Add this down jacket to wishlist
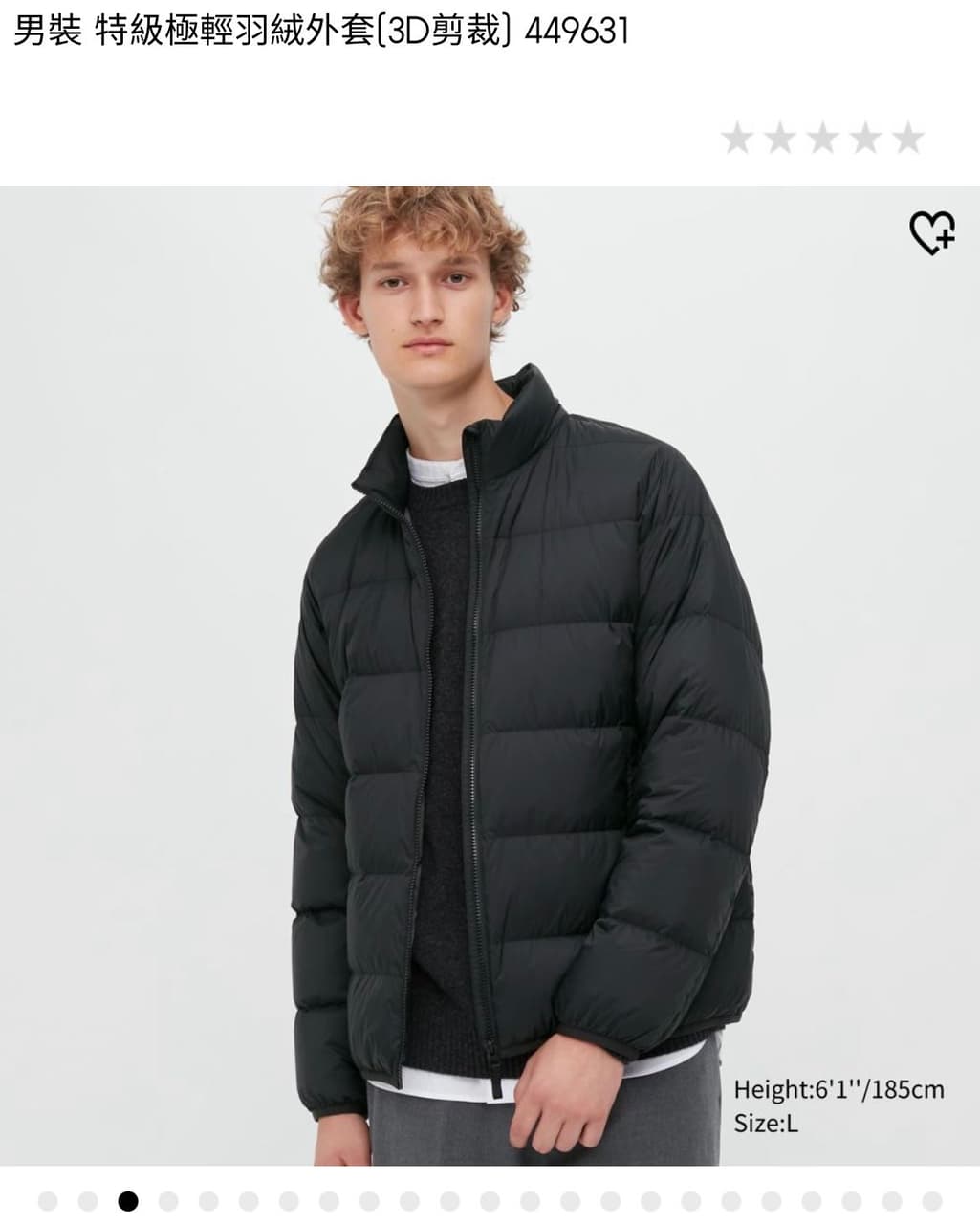 [930, 233]
